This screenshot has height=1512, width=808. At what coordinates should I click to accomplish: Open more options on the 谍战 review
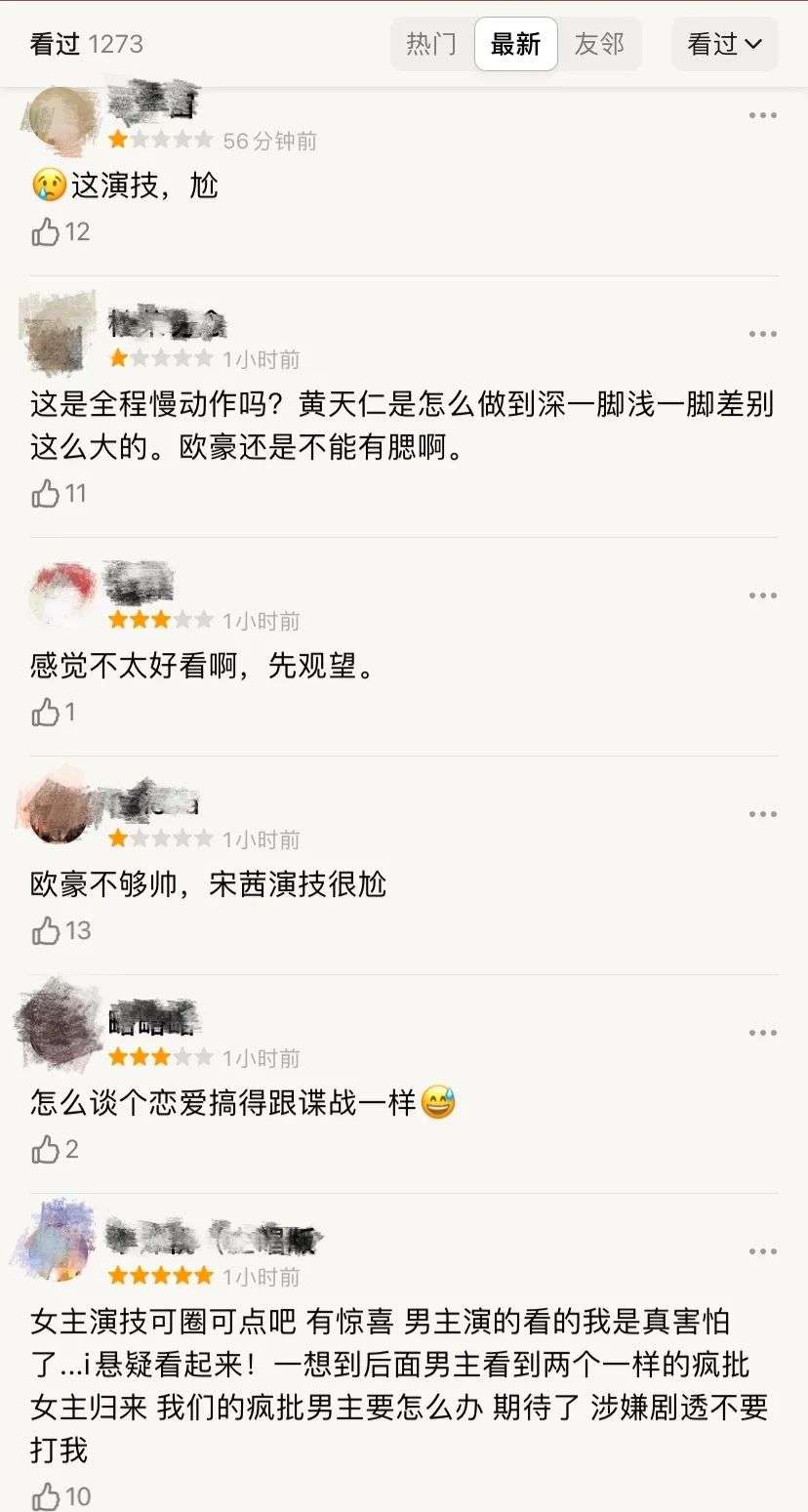pos(762,1034)
